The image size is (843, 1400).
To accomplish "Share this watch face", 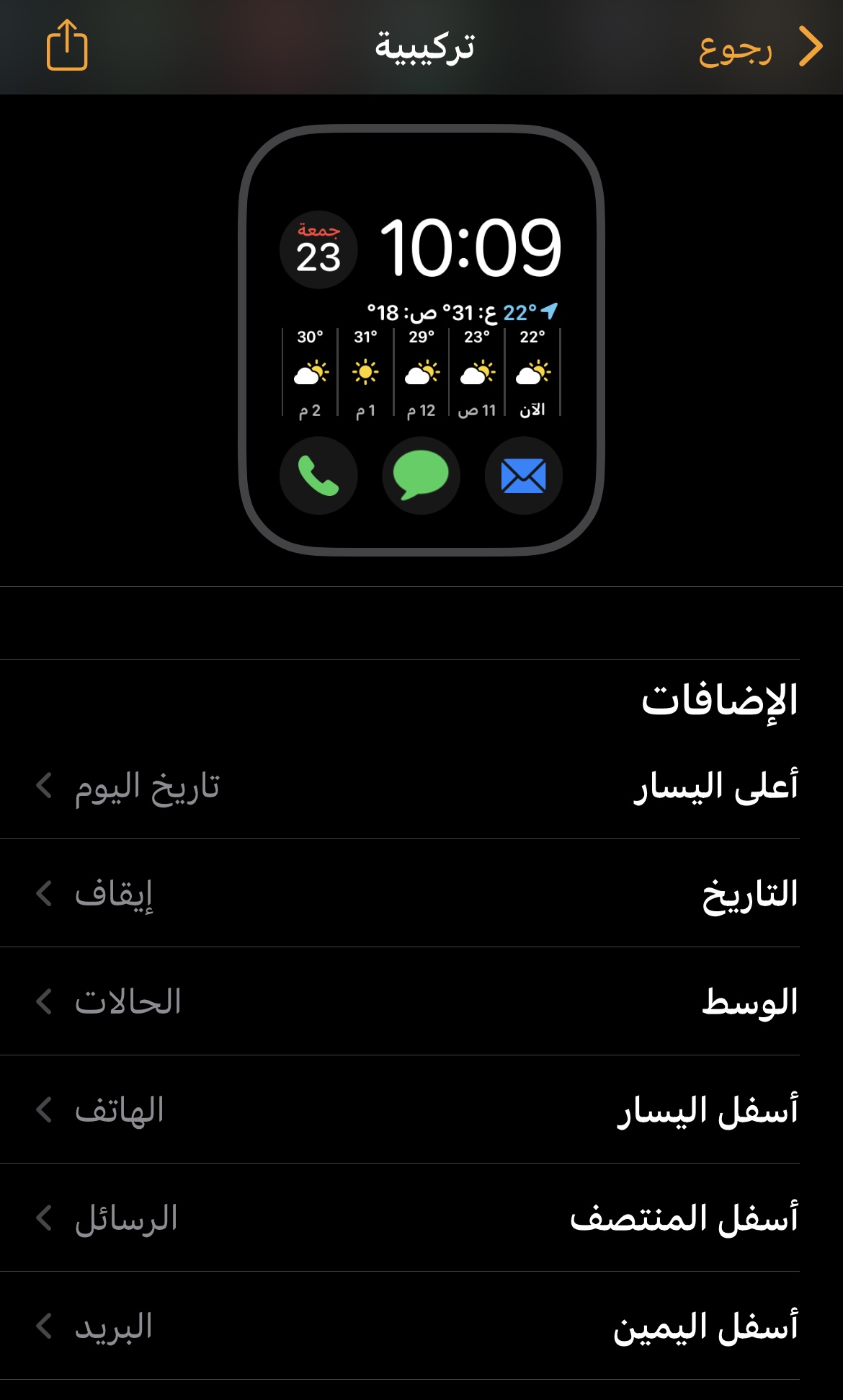I will coord(67,45).
